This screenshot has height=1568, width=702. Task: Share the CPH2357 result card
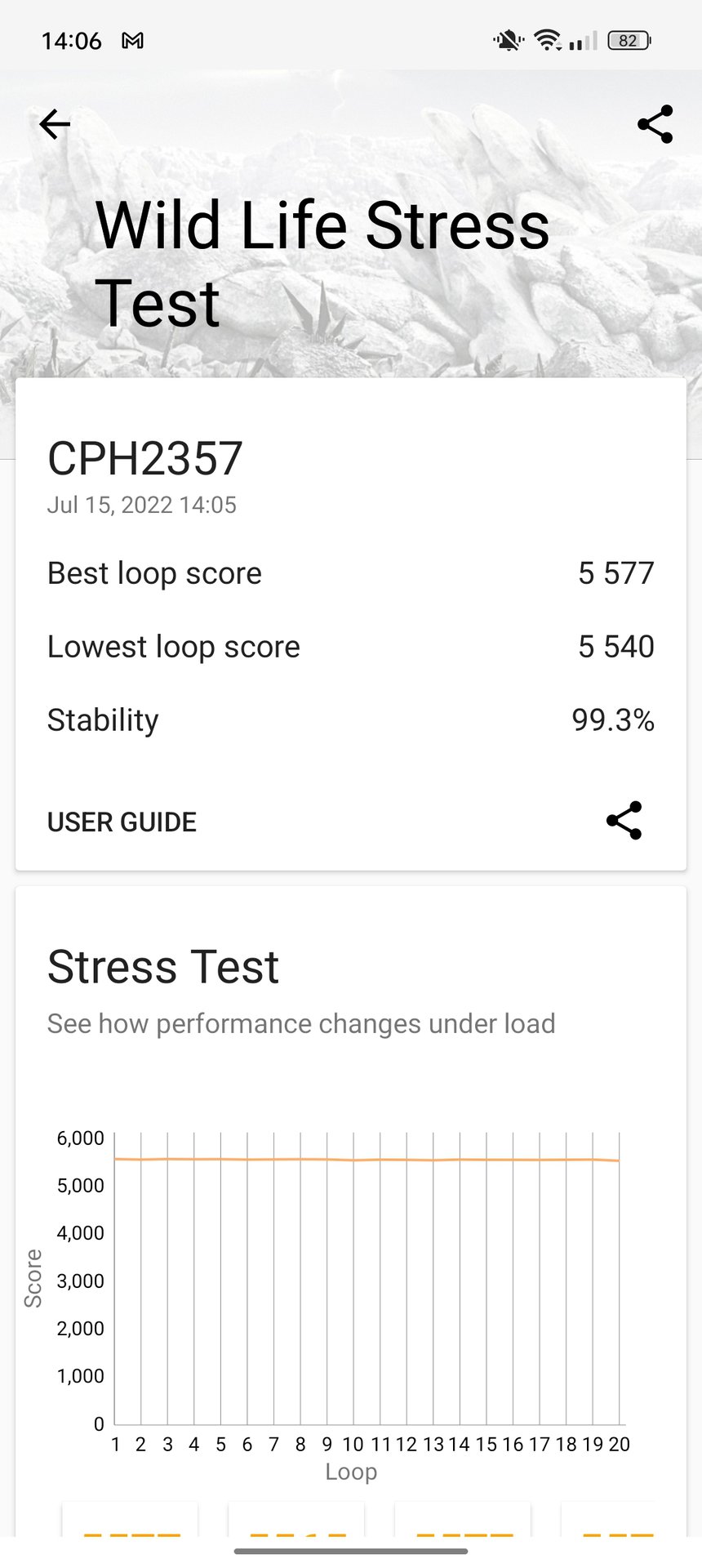(624, 821)
